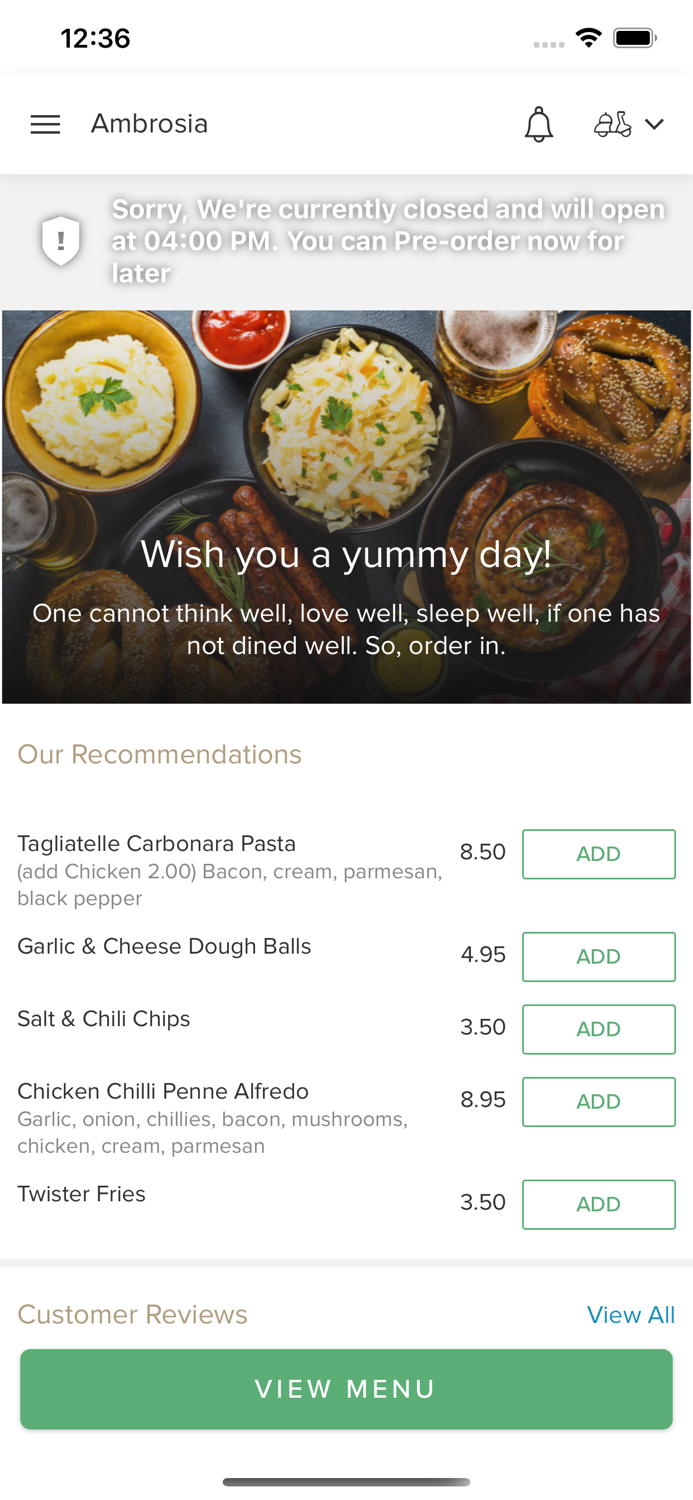View all customer reviews
The height and width of the screenshot is (1500, 693).
click(630, 1315)
